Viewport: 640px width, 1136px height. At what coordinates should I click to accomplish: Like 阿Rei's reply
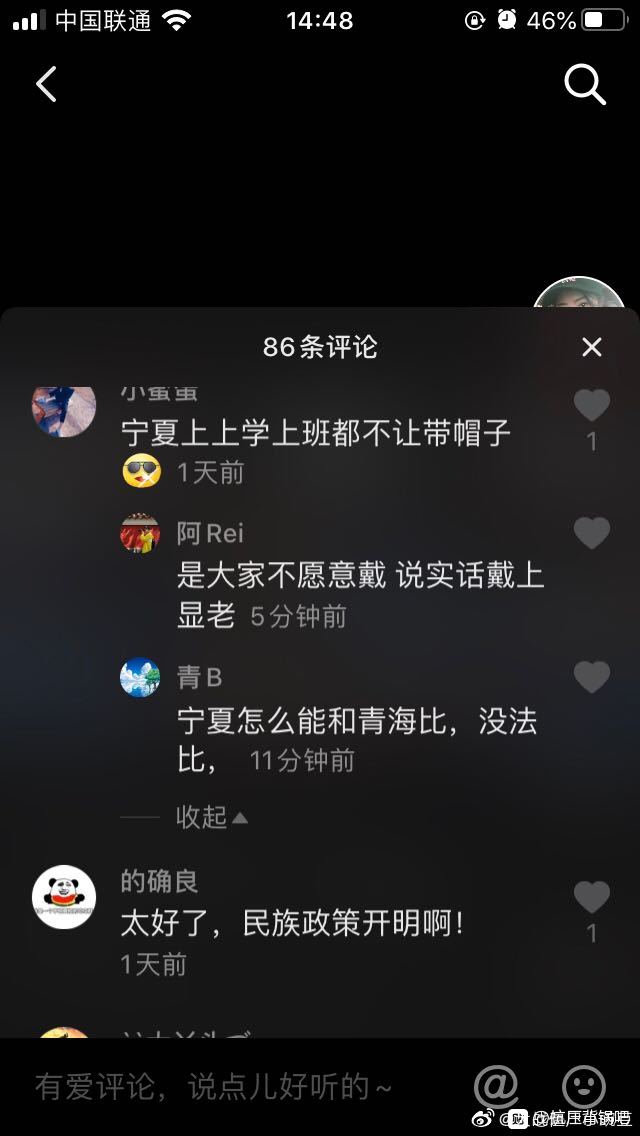[592, 533]
